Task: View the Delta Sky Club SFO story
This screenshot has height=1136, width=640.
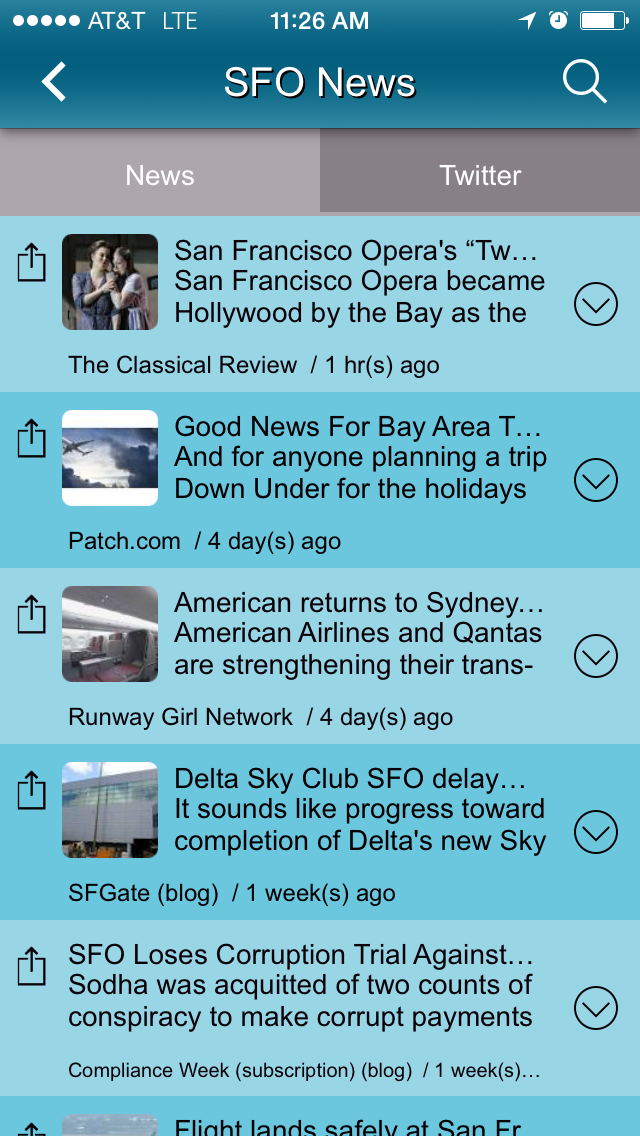Action: click(x=359, y=810)
